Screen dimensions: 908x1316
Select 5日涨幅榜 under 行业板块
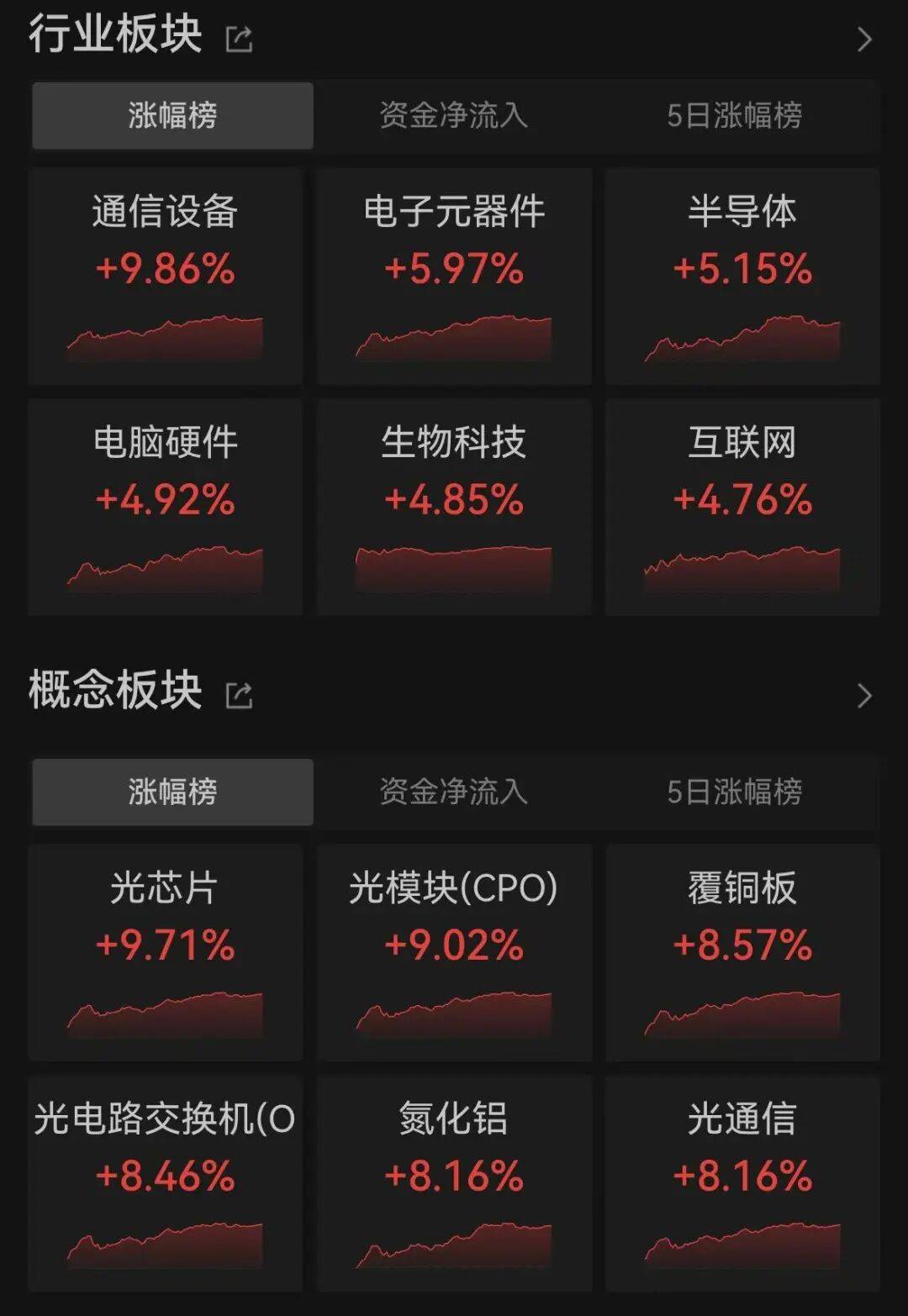[735, 116]
